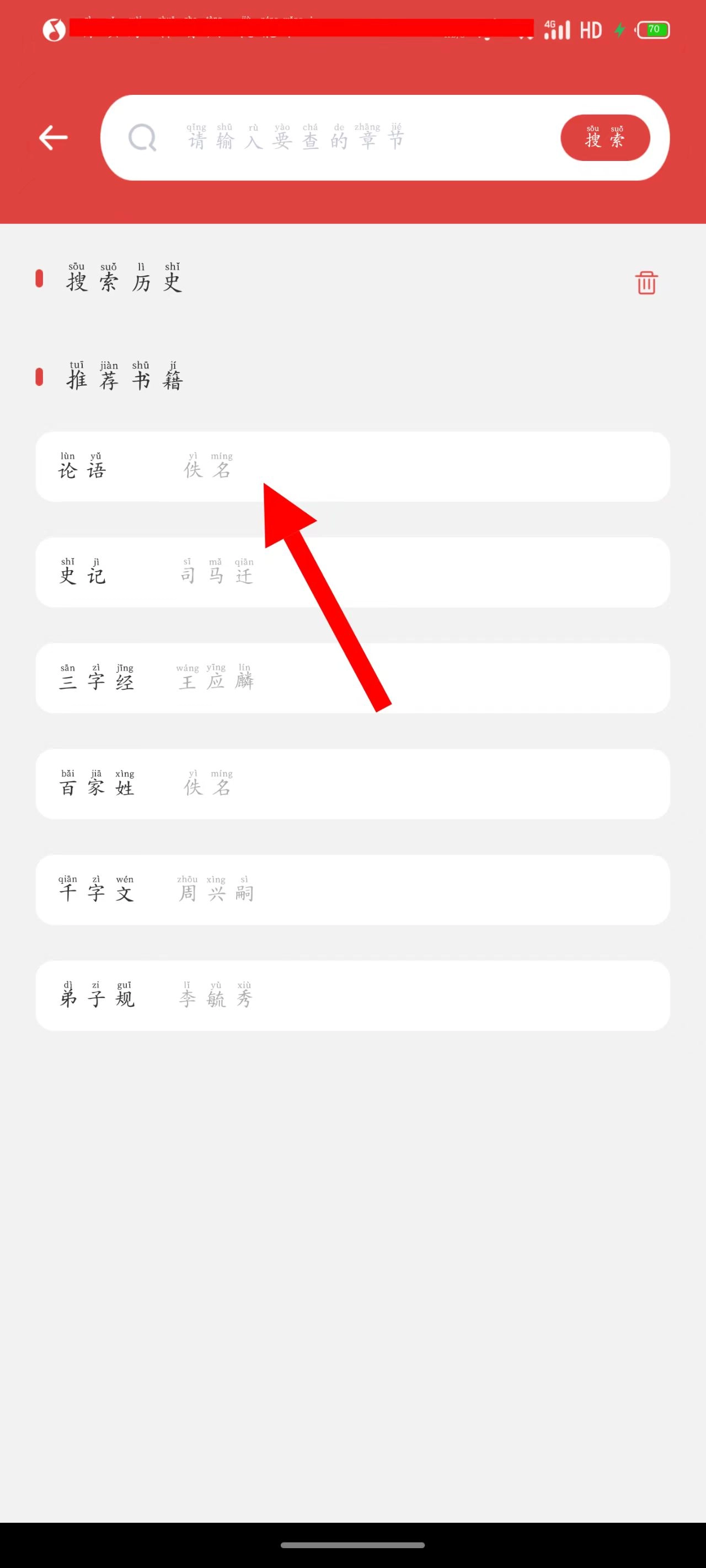
Task: Select 三字经 by 王应麟
Action: point(352,678)
